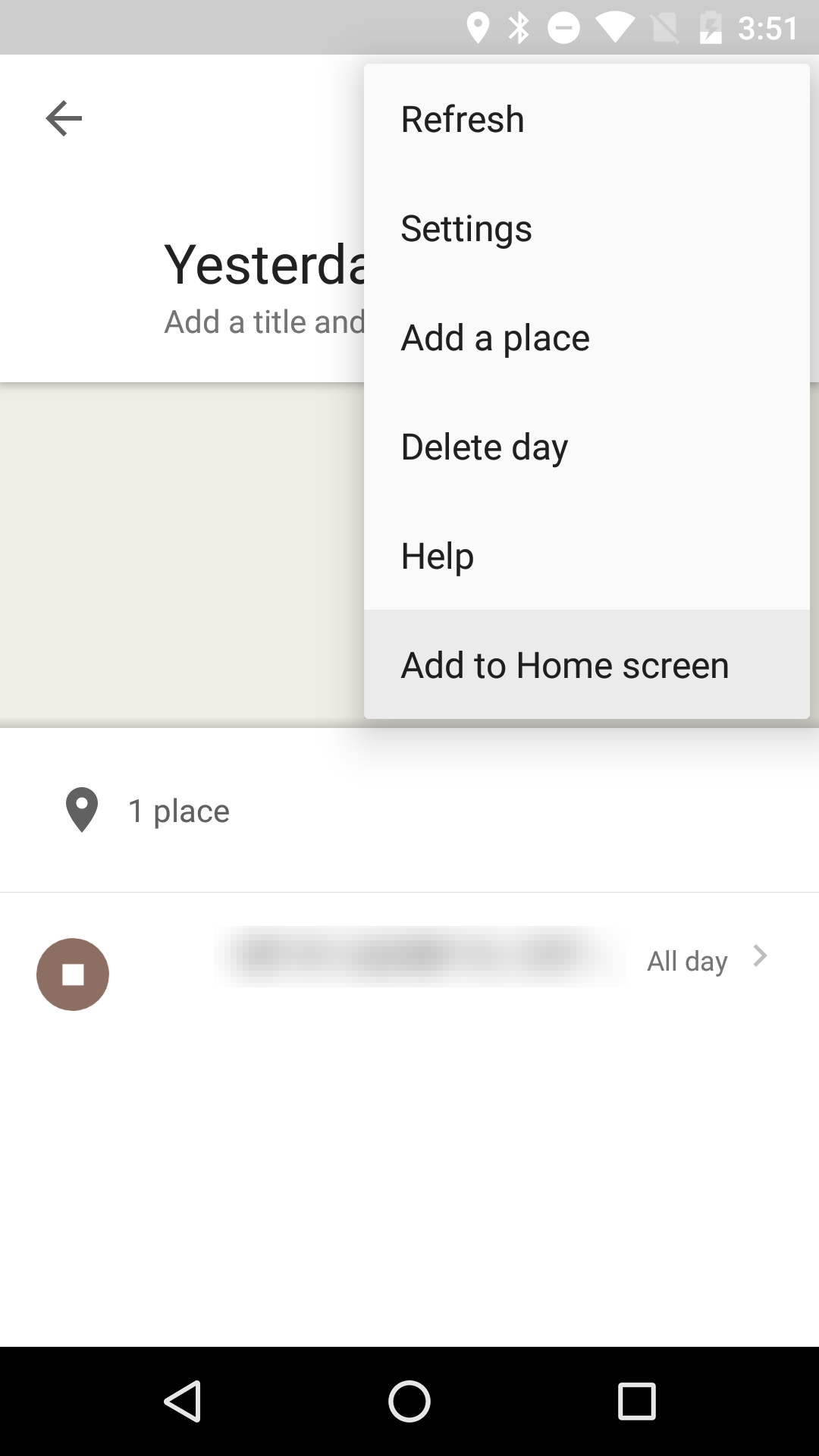Go back using the arrow icon
819x1456 pixels.
pyautogui.click(x=64, y=118)
